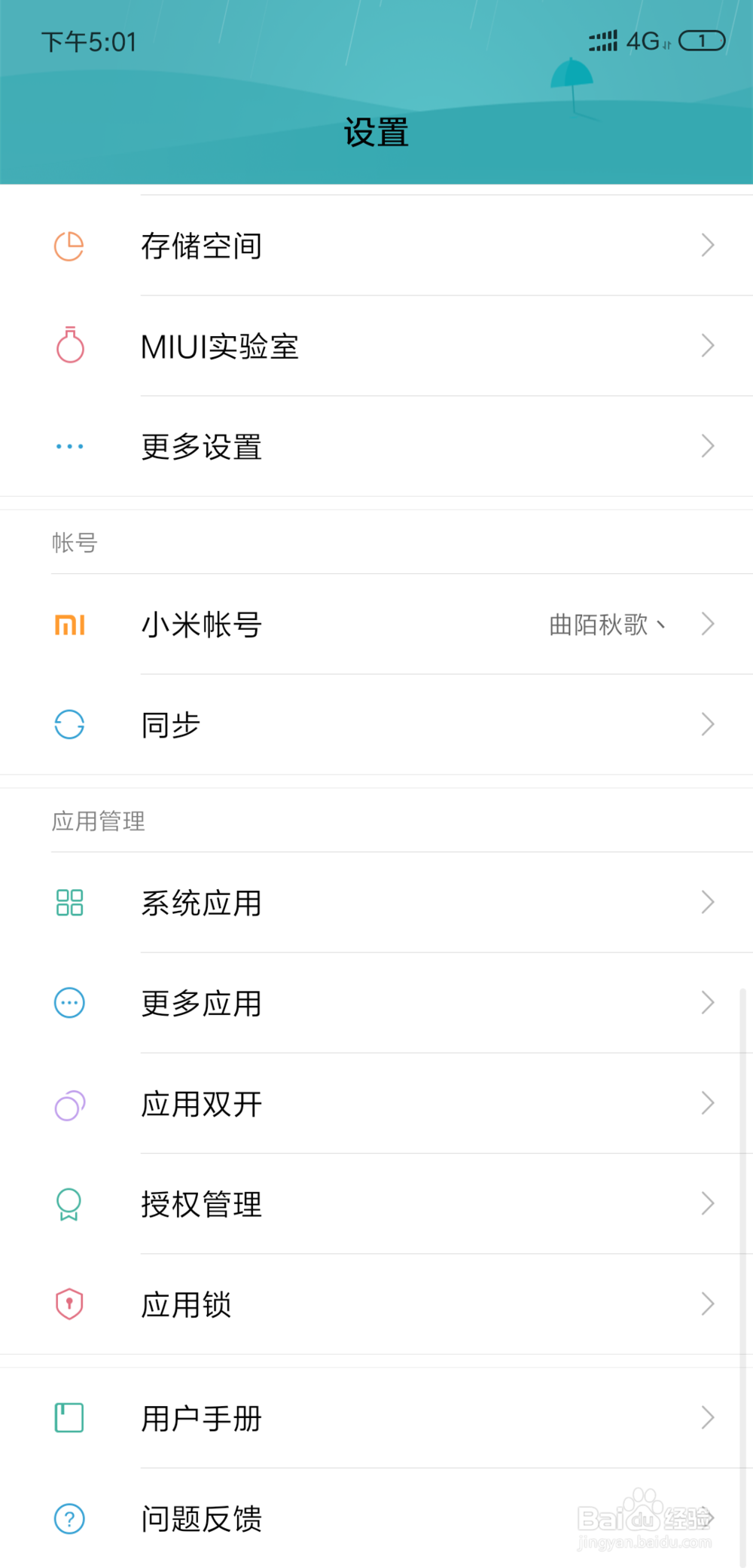Open 同步 sync settings
The image size is (753, 1568).
(376, 725)
